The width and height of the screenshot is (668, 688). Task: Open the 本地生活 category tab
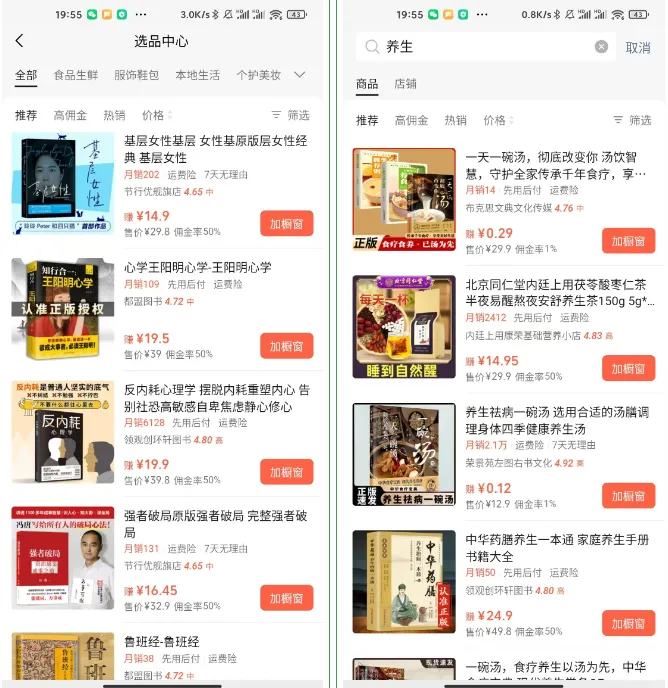197,75
